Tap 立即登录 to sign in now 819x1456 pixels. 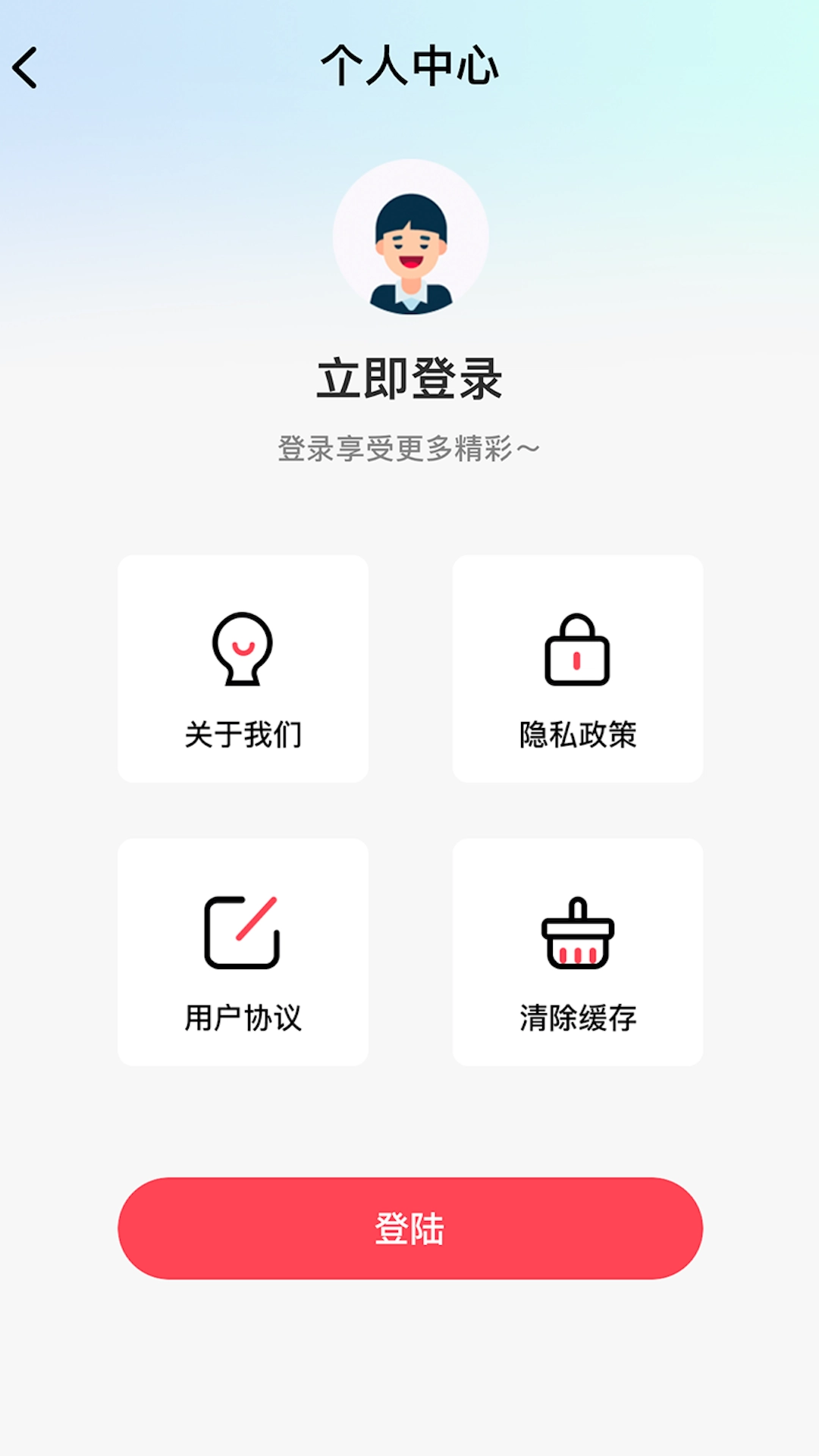click(x=409, y=379)
